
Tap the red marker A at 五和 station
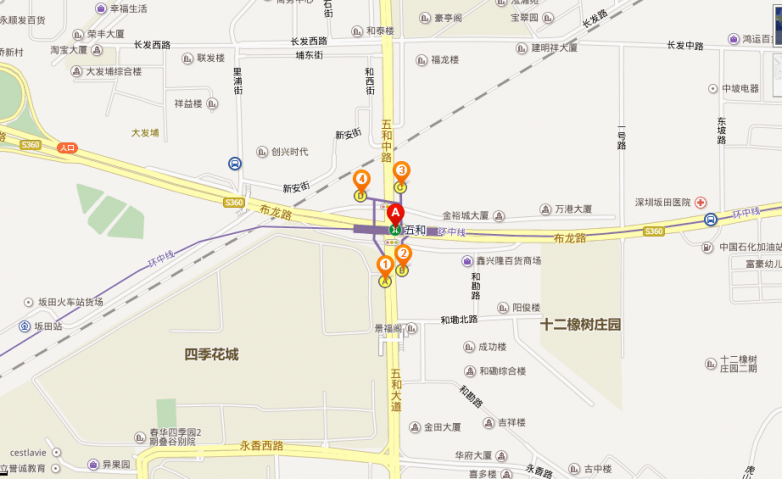(x=395, y=213)
